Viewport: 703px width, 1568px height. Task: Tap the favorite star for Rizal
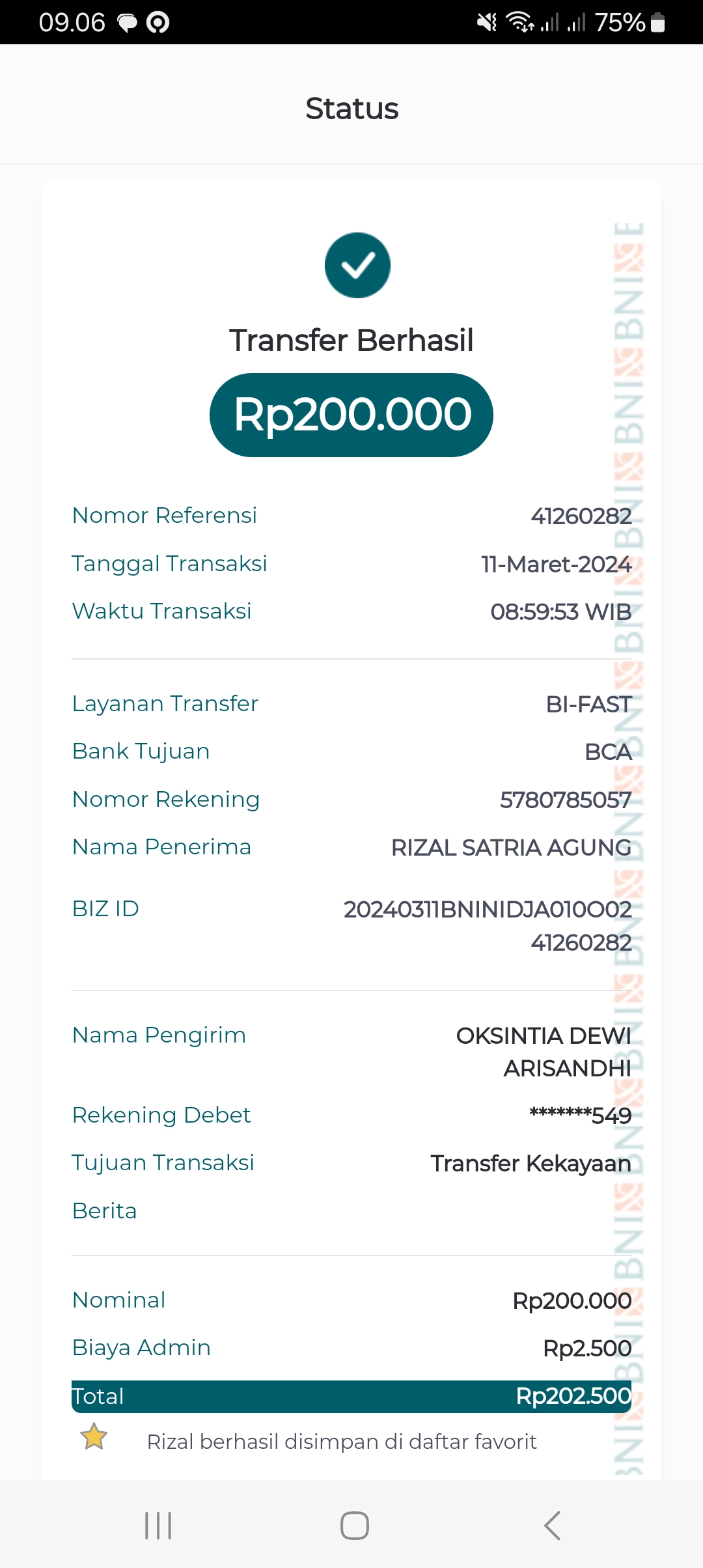[94, 1436]
